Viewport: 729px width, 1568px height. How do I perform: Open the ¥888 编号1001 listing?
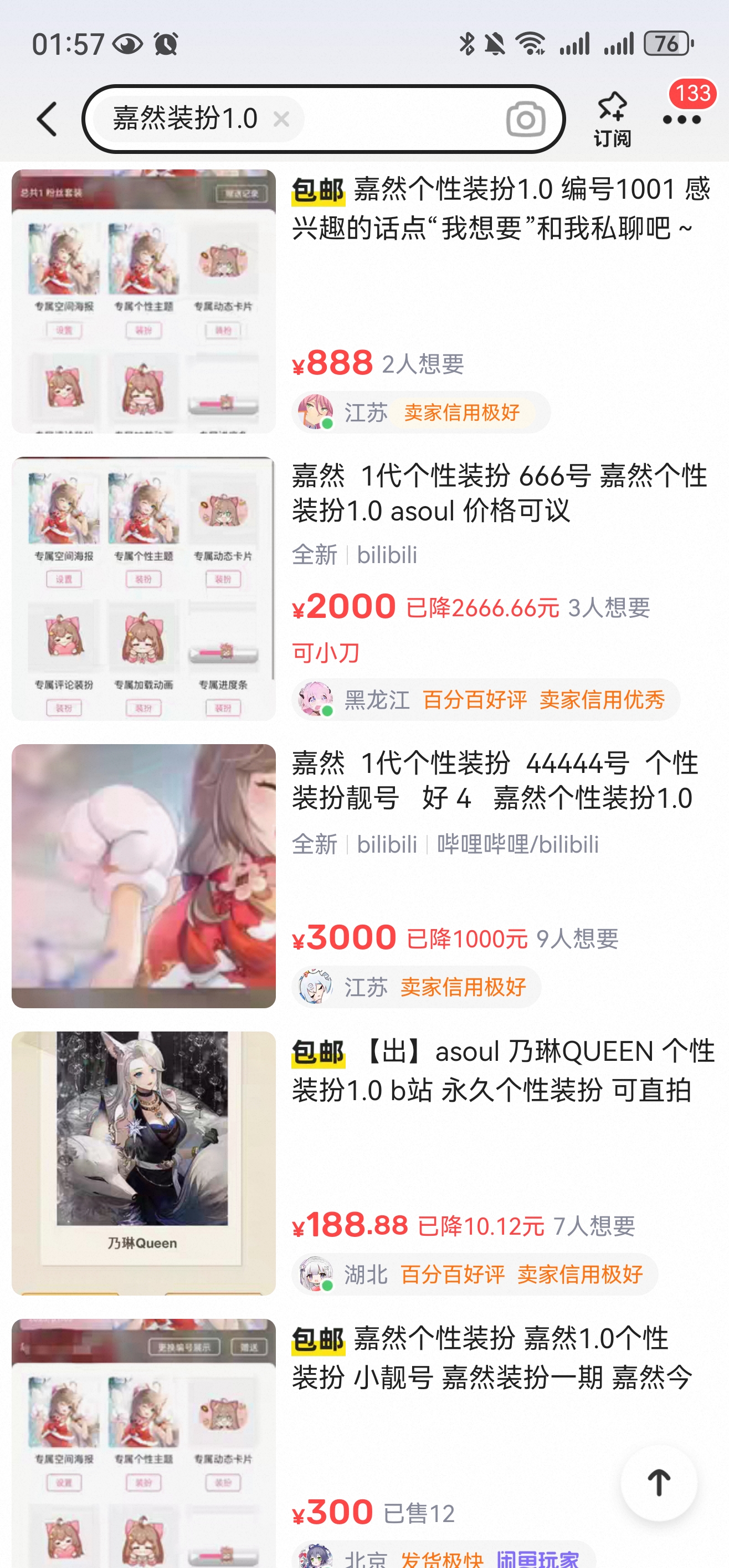[364, 301]
